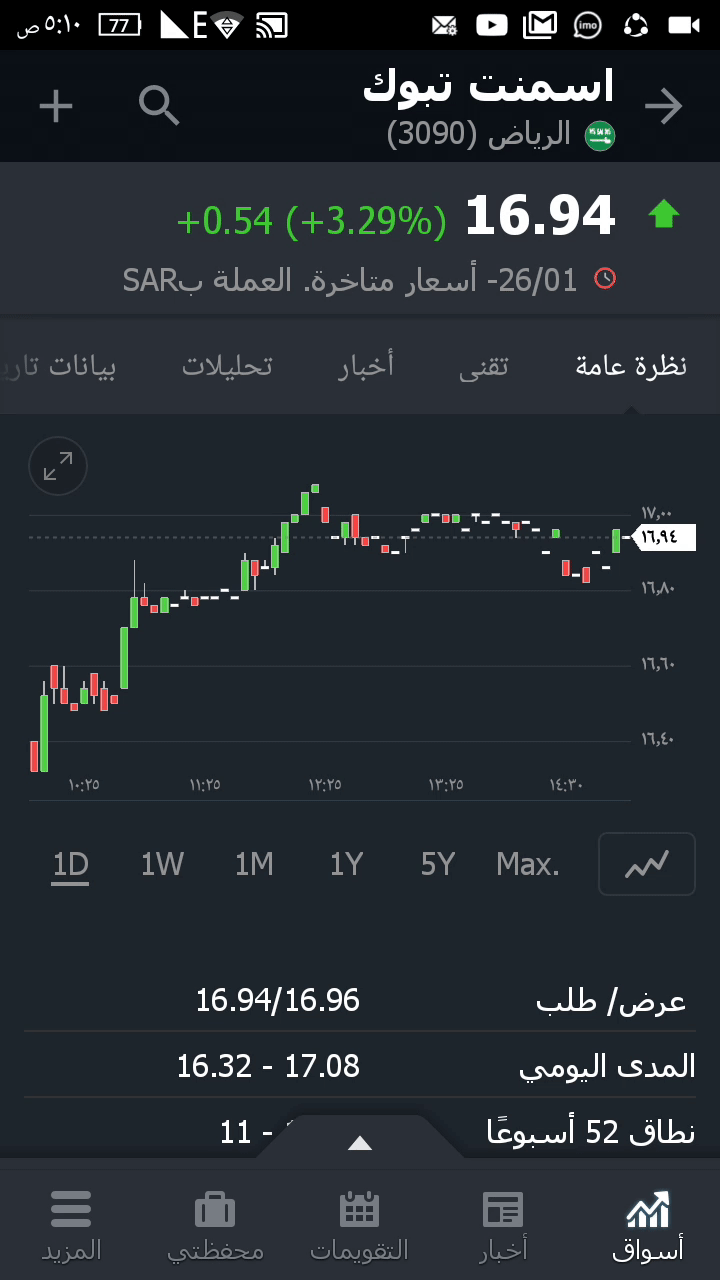Tap the plus icon to add to watchlist
Image resolution: width=720 pixels, height=1280 pixels.
[56, 106]
